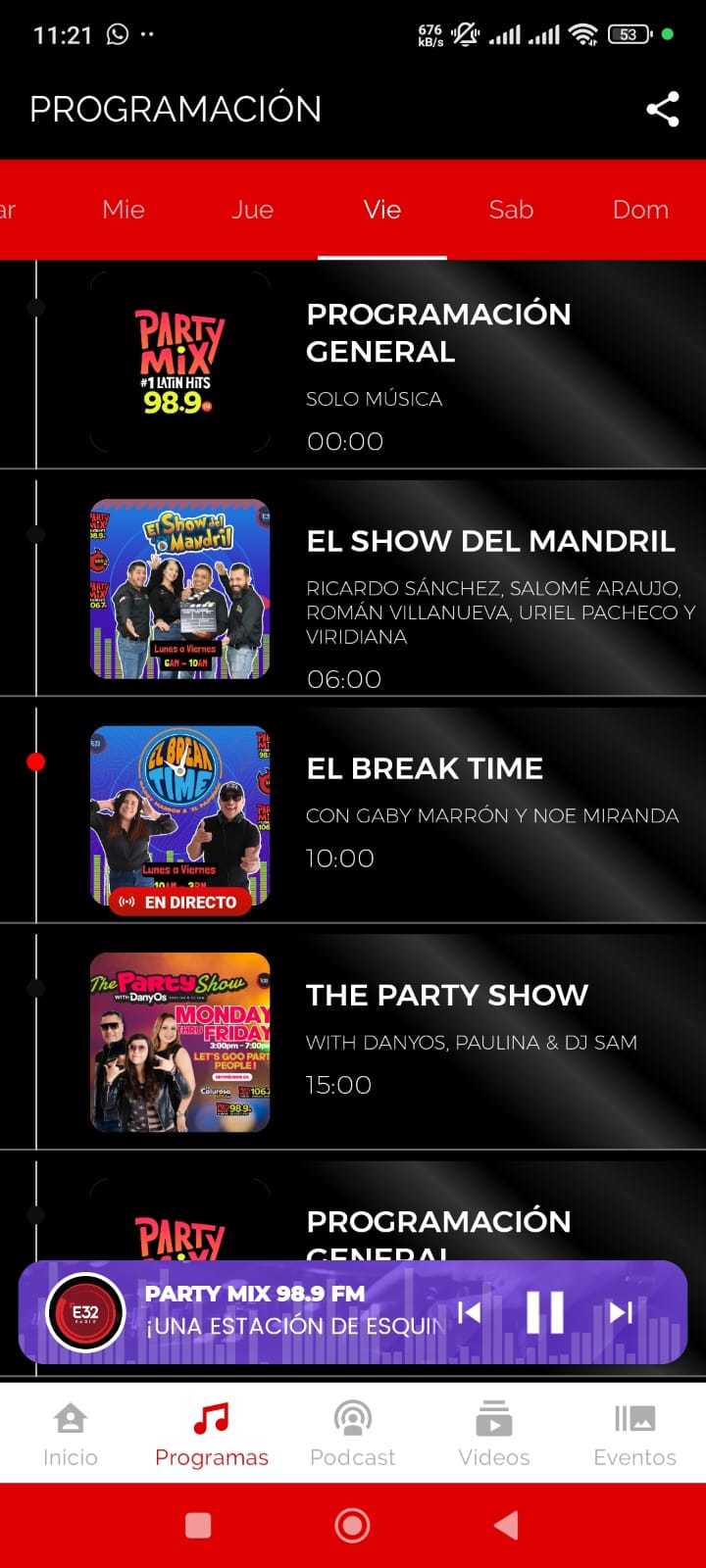Image resolution: width=706 pixels, height=1568 pixels.
Task: Open the Eventos tab
Action: tap(634, 1434)
